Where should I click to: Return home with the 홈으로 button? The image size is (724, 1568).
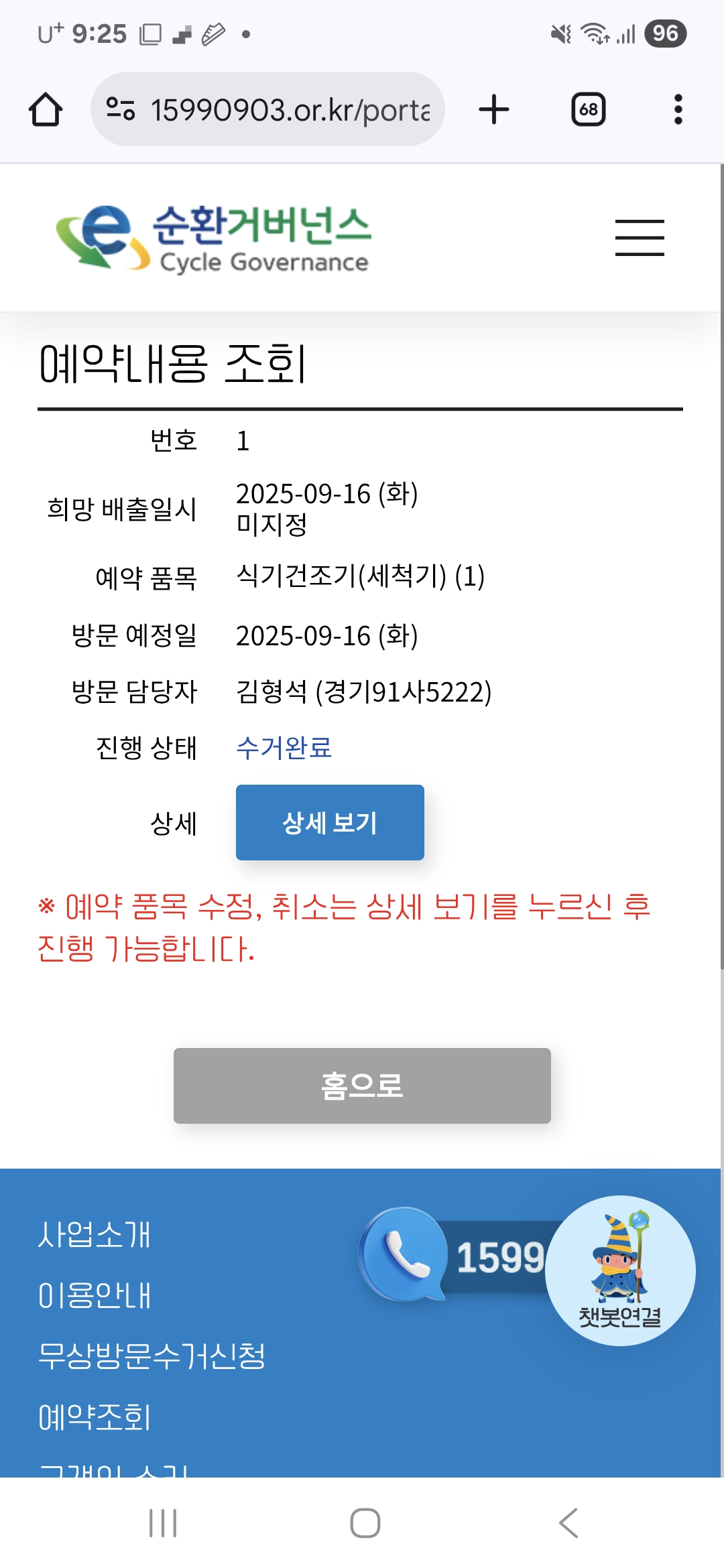pos(362,1086)
